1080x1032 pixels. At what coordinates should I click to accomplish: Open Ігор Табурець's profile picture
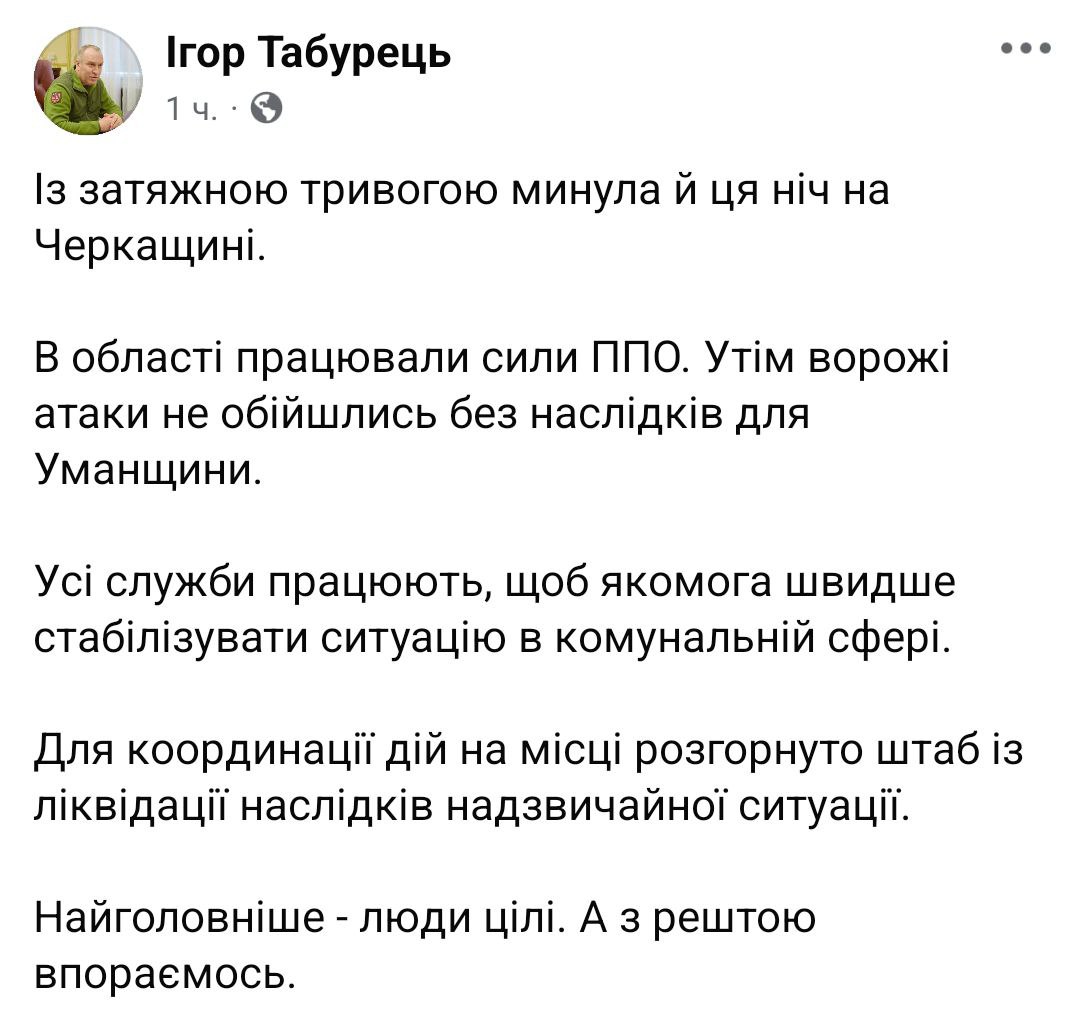[x=88, y=81]
